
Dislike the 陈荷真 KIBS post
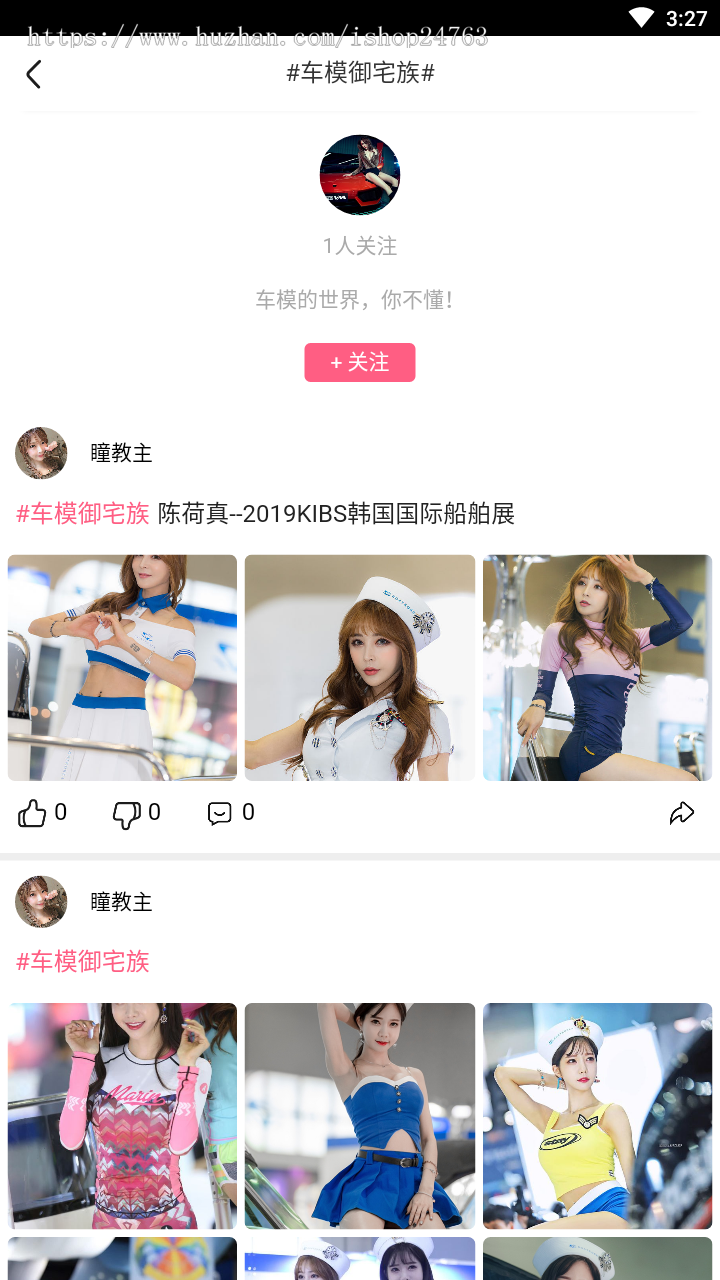coord(127,814)
